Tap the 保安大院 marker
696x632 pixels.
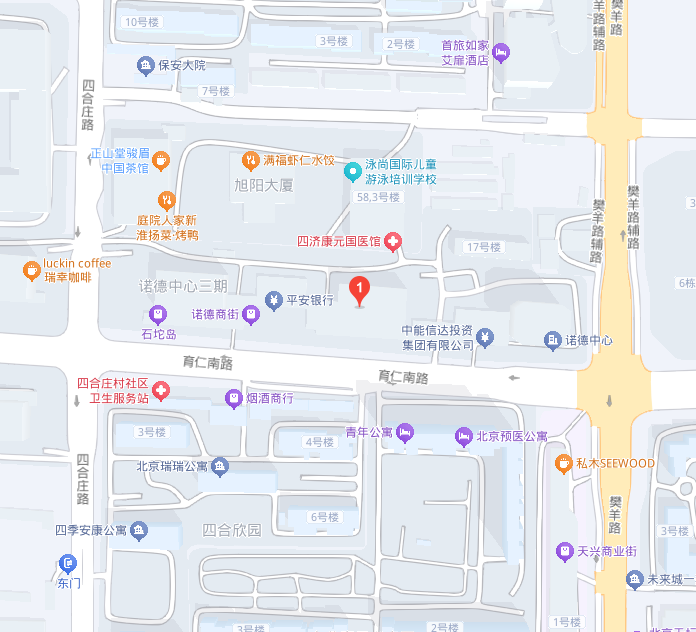pyautogui.click(x=146, y=65)
